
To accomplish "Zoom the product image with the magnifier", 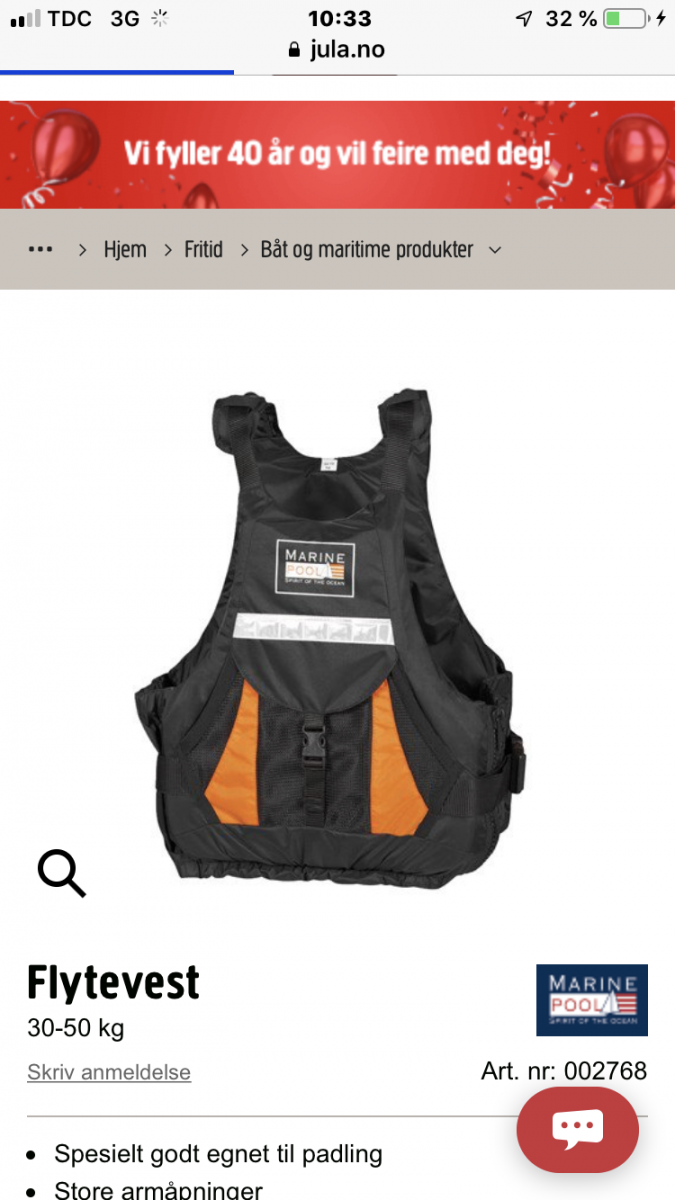I will pyautogui.click(x=62, y=873).
